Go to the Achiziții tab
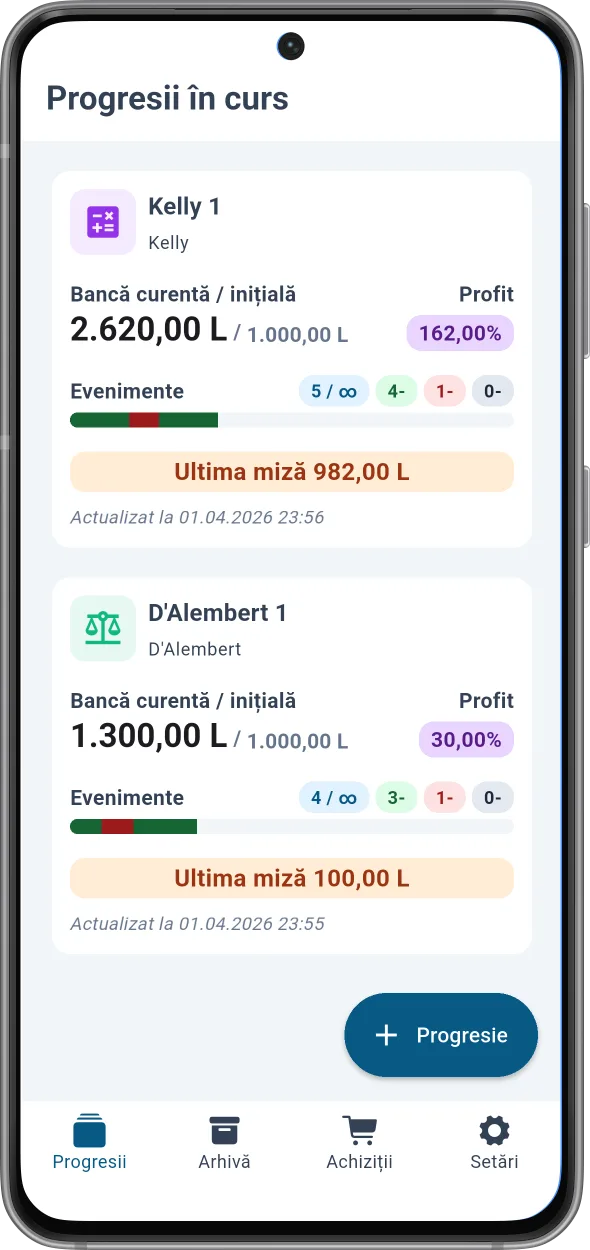 (359, 1143)
